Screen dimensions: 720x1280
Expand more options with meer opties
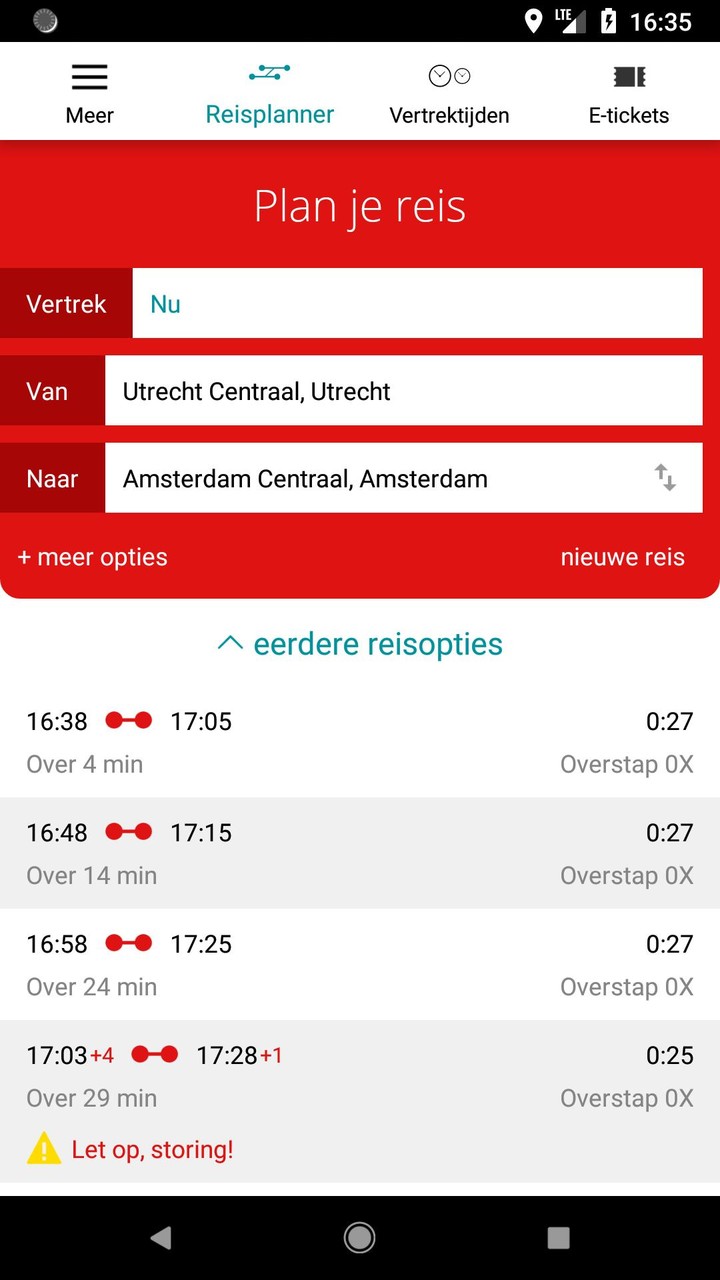coord(92,557)
